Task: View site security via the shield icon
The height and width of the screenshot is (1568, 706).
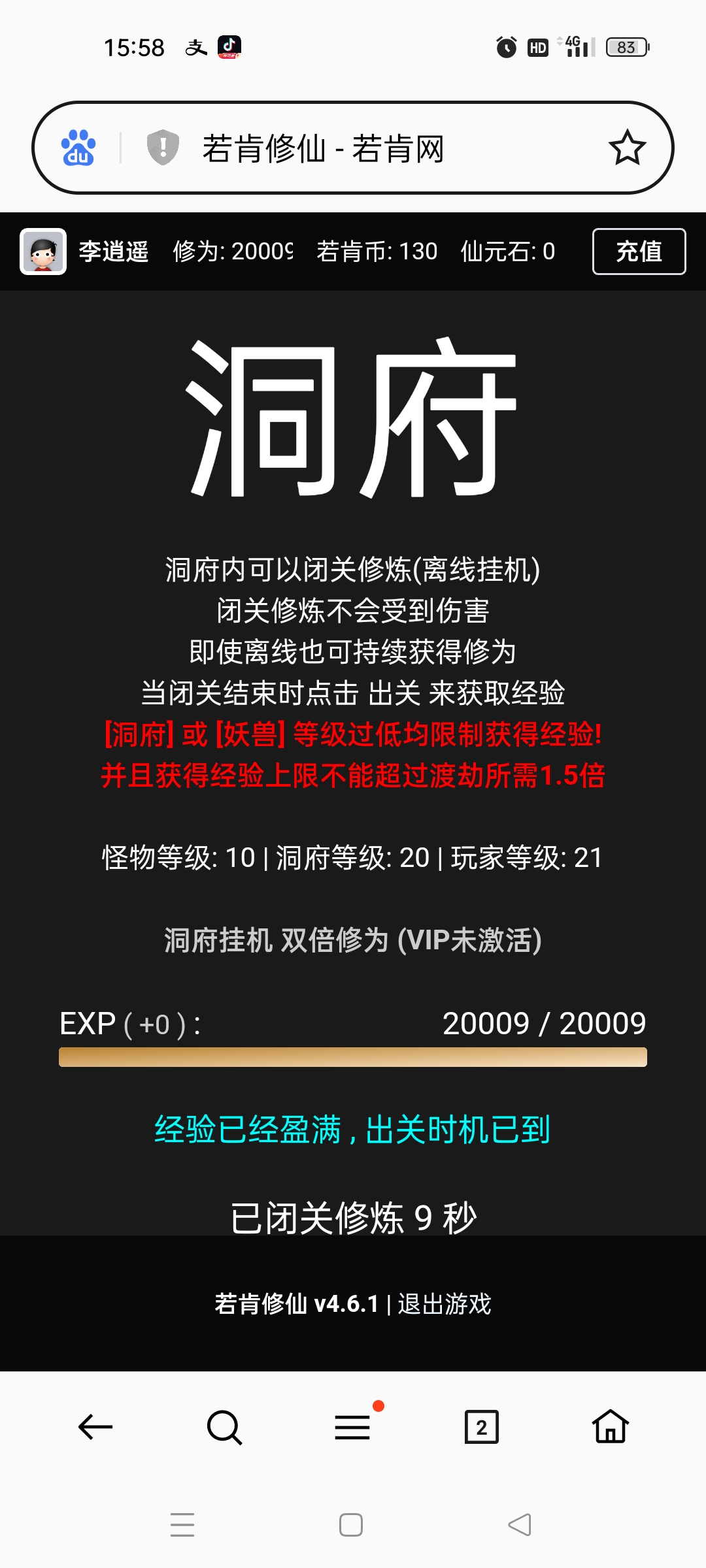Action: 163,148
